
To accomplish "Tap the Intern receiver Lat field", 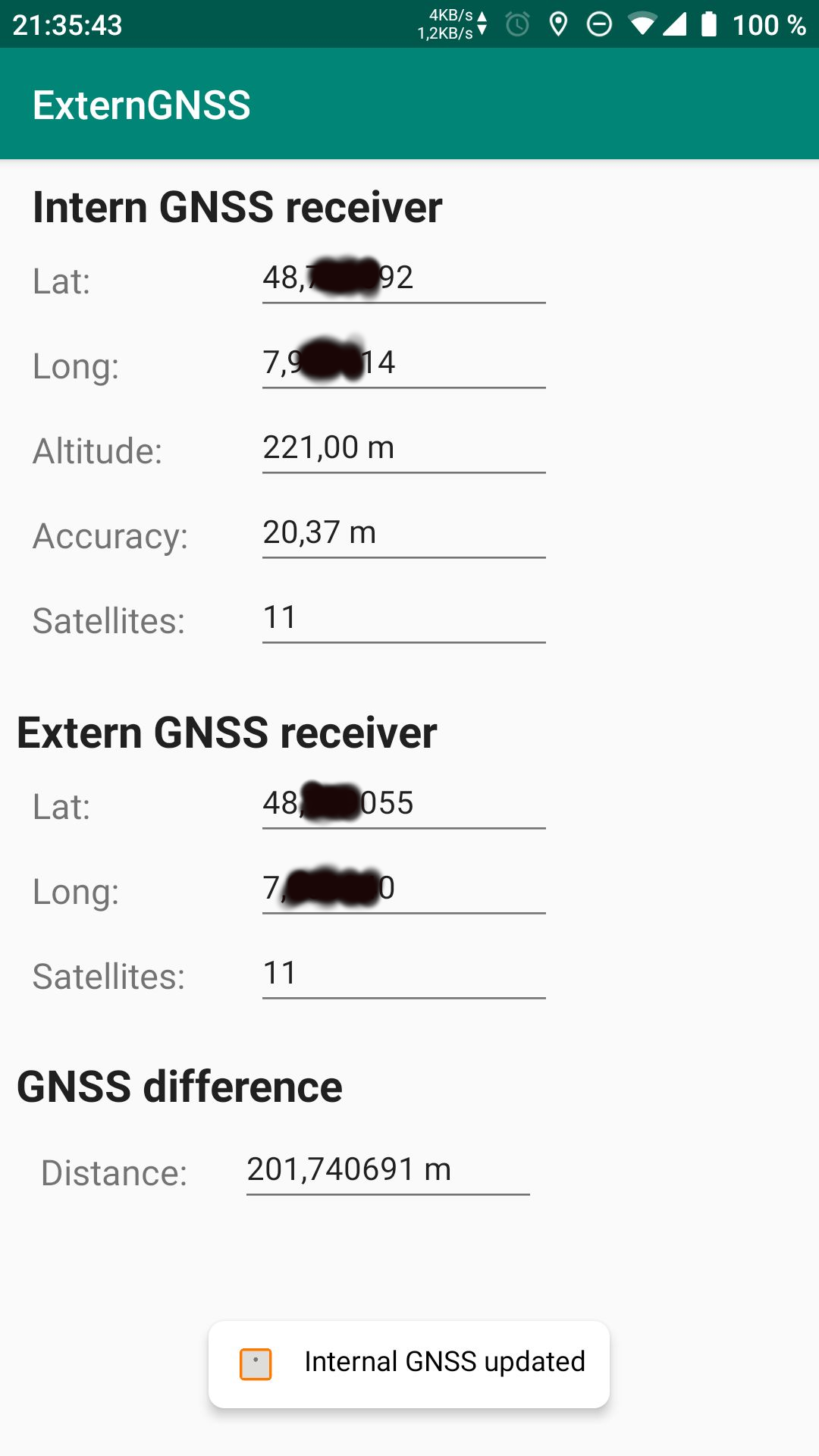I will coord(403,280).
